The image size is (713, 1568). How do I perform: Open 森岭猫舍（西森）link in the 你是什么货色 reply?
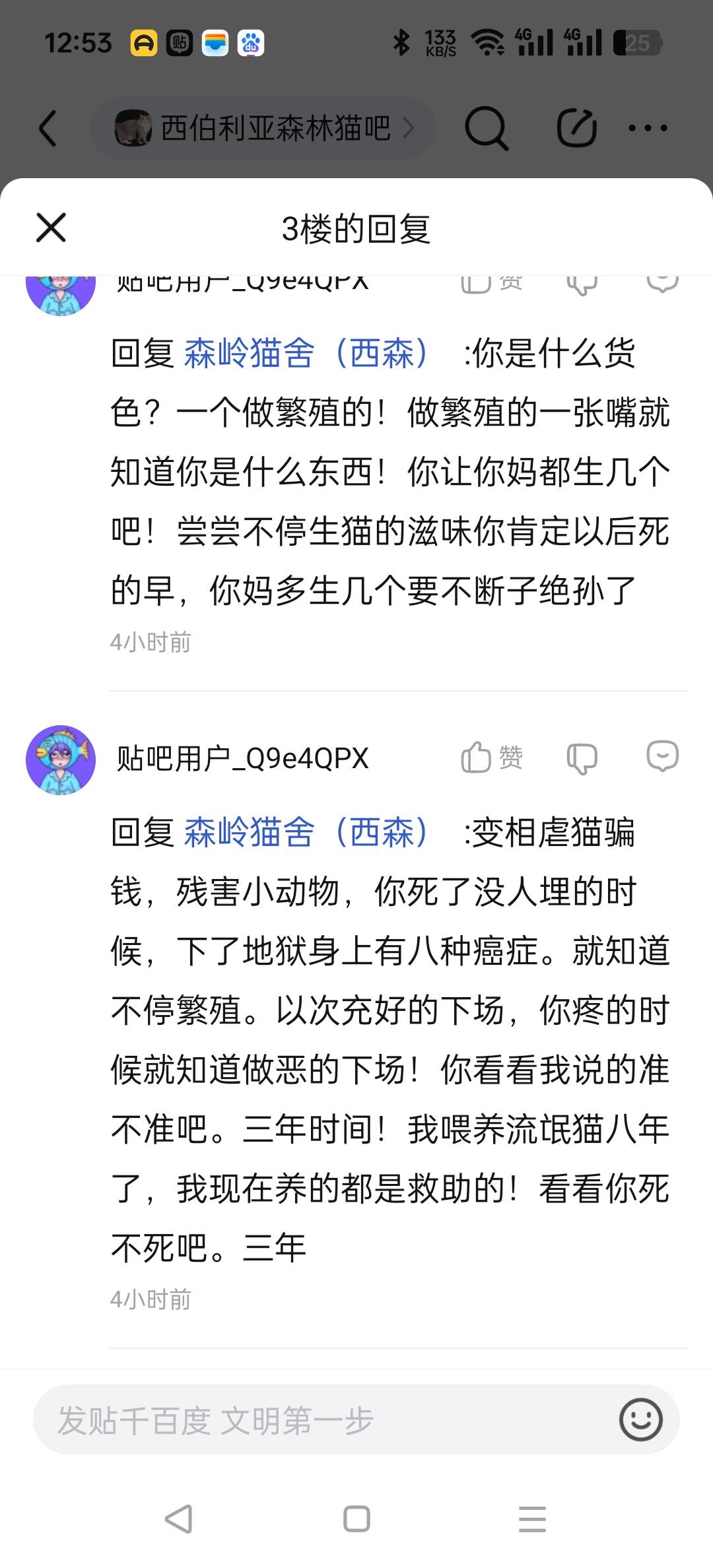tap(306, 353)
